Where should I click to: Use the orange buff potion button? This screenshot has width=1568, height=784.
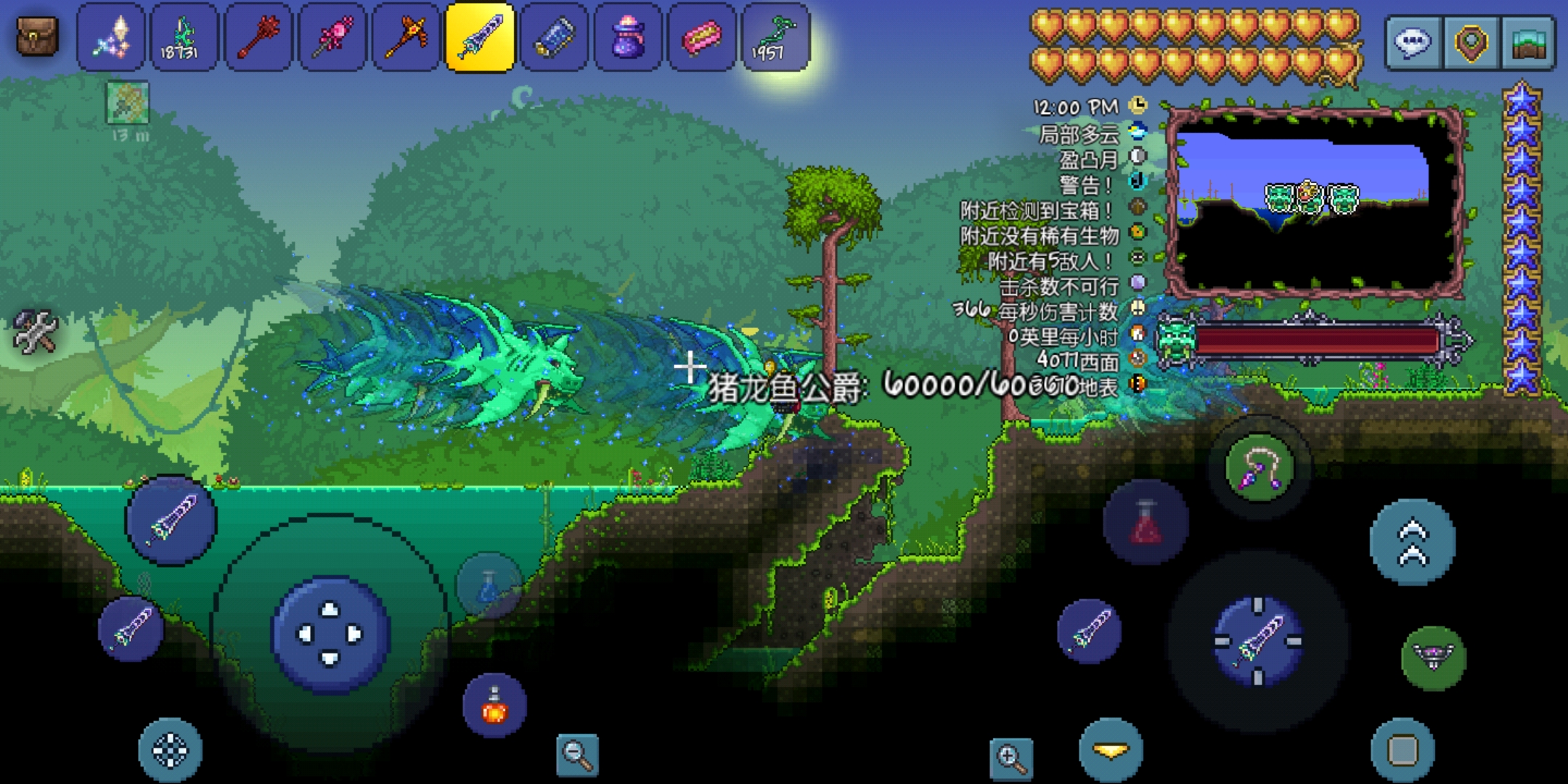pos(494,705)
